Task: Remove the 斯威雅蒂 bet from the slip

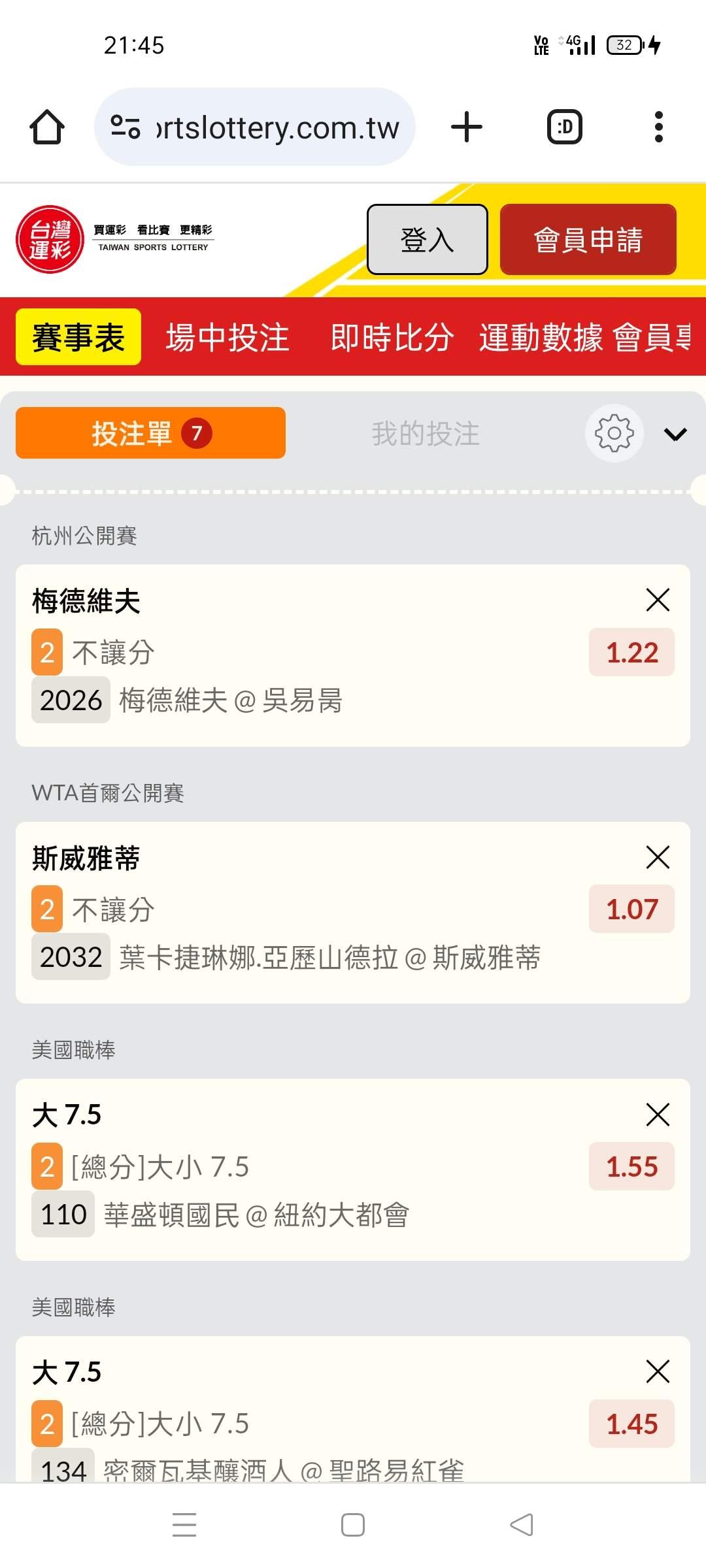Action: pyautogui.click(x=658, y=857)
